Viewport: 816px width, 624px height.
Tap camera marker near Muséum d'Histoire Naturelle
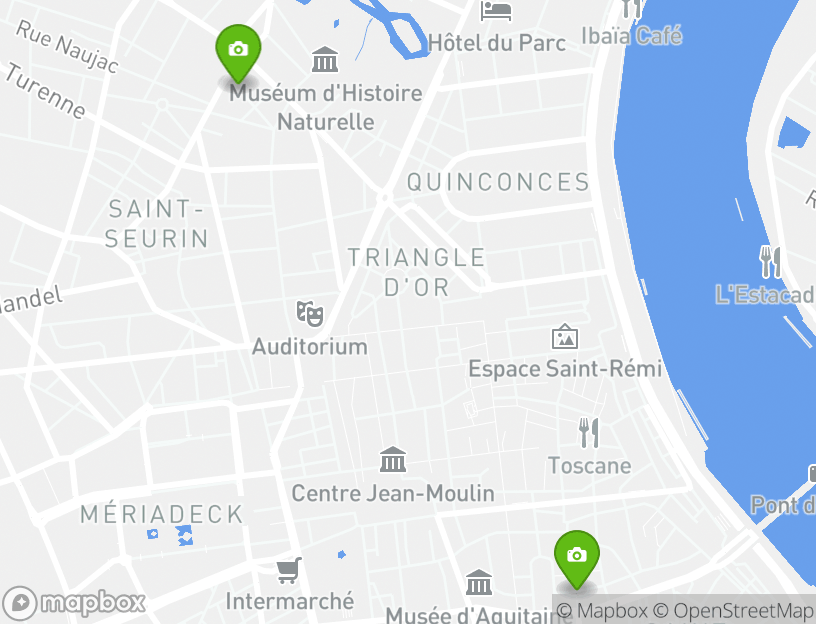[x=238, y=51]
